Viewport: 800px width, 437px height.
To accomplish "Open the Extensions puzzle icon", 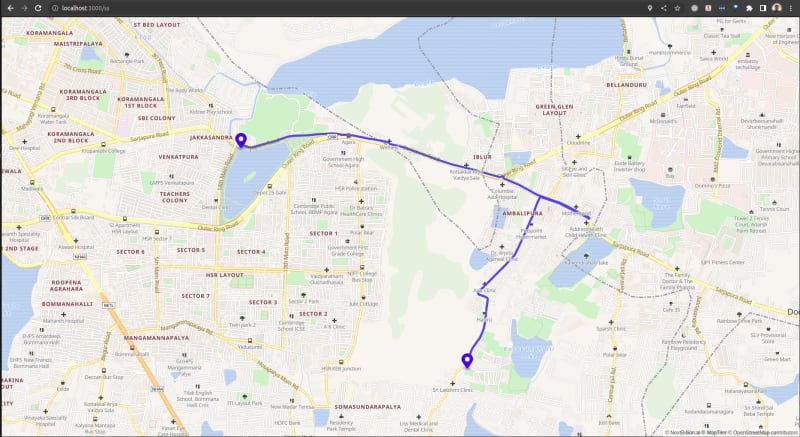I will click(x=749, y=7).
